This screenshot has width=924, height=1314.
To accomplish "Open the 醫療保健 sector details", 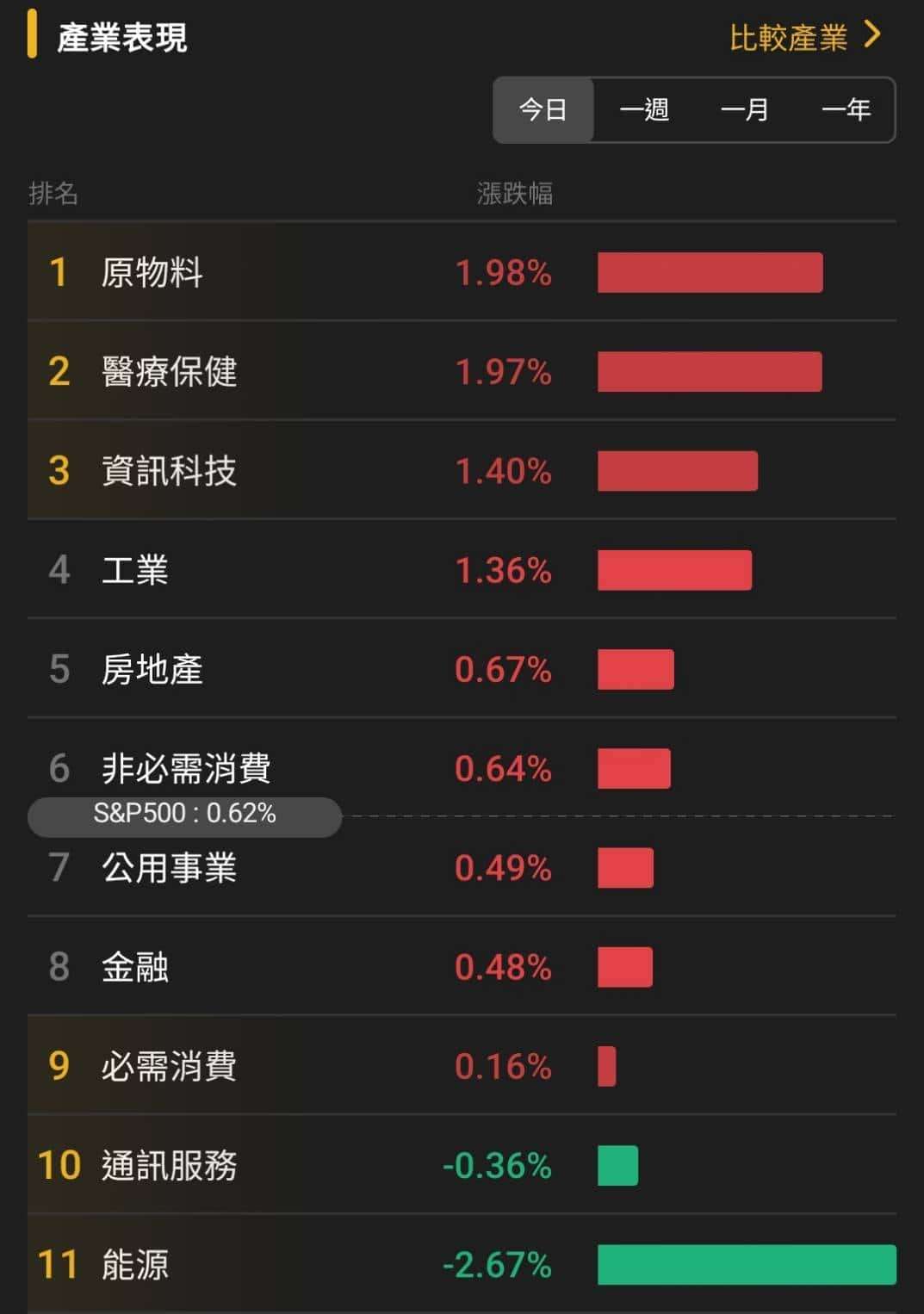I will [169, 373].
